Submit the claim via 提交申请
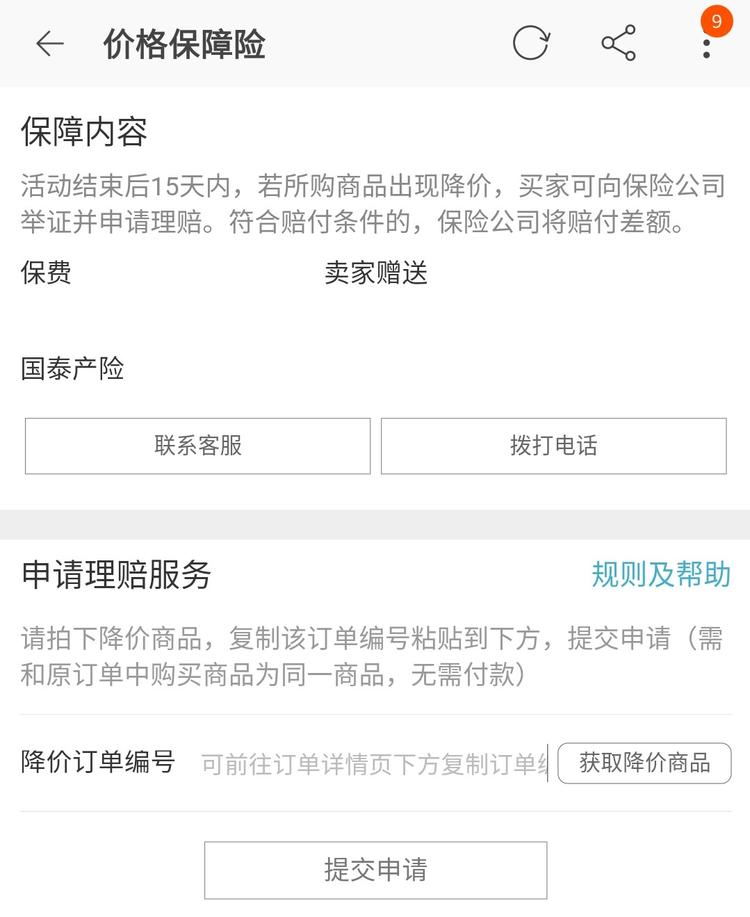The width and height of the screenshot is (750, 917). (x=375, y=870)
